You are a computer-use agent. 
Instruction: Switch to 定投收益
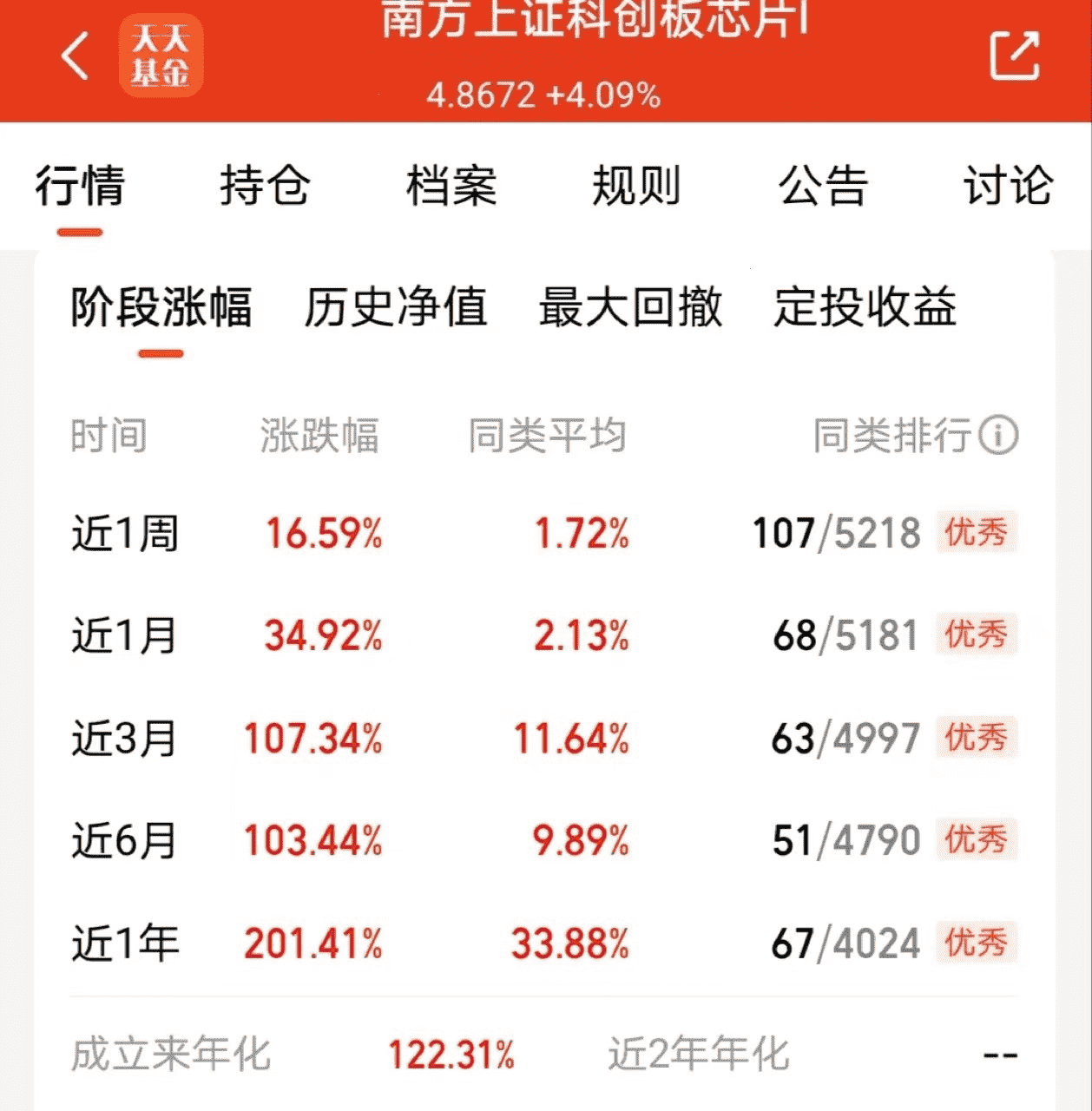(865, 307)
